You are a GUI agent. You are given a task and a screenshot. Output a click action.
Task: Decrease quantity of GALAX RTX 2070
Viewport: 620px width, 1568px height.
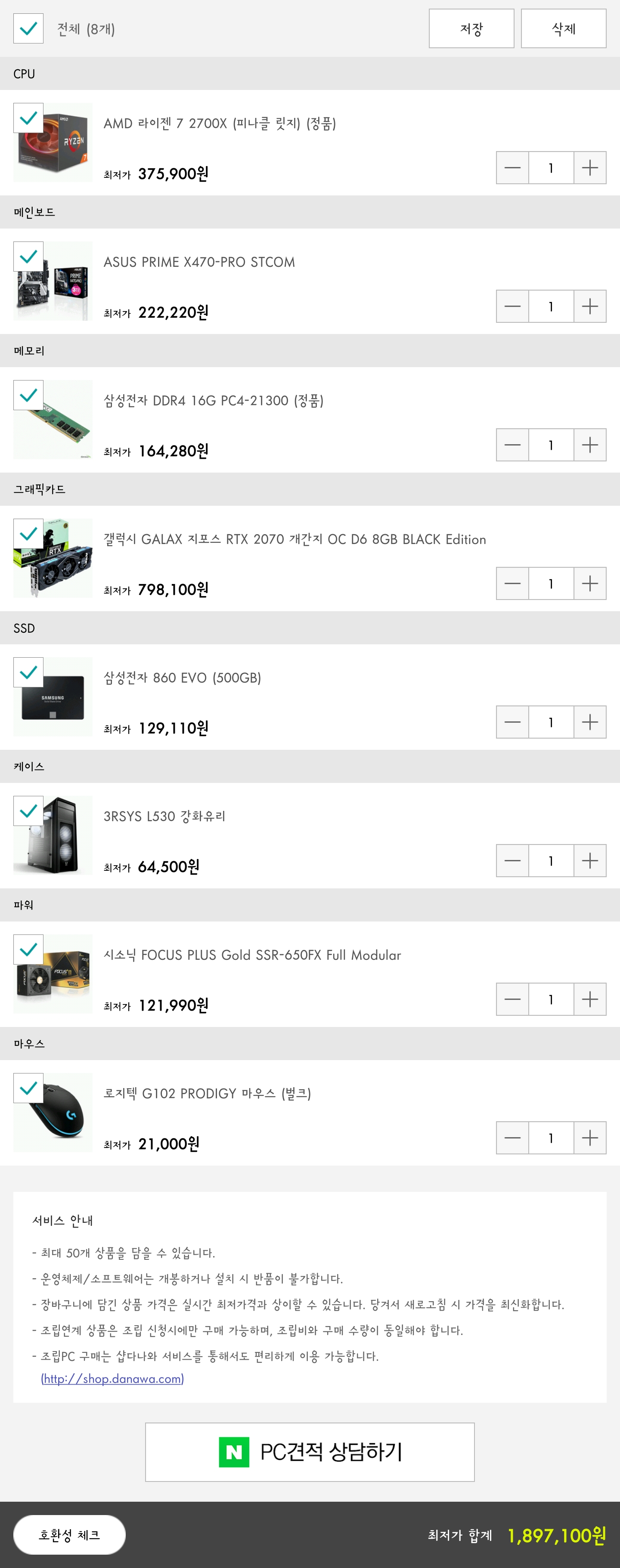512,584
